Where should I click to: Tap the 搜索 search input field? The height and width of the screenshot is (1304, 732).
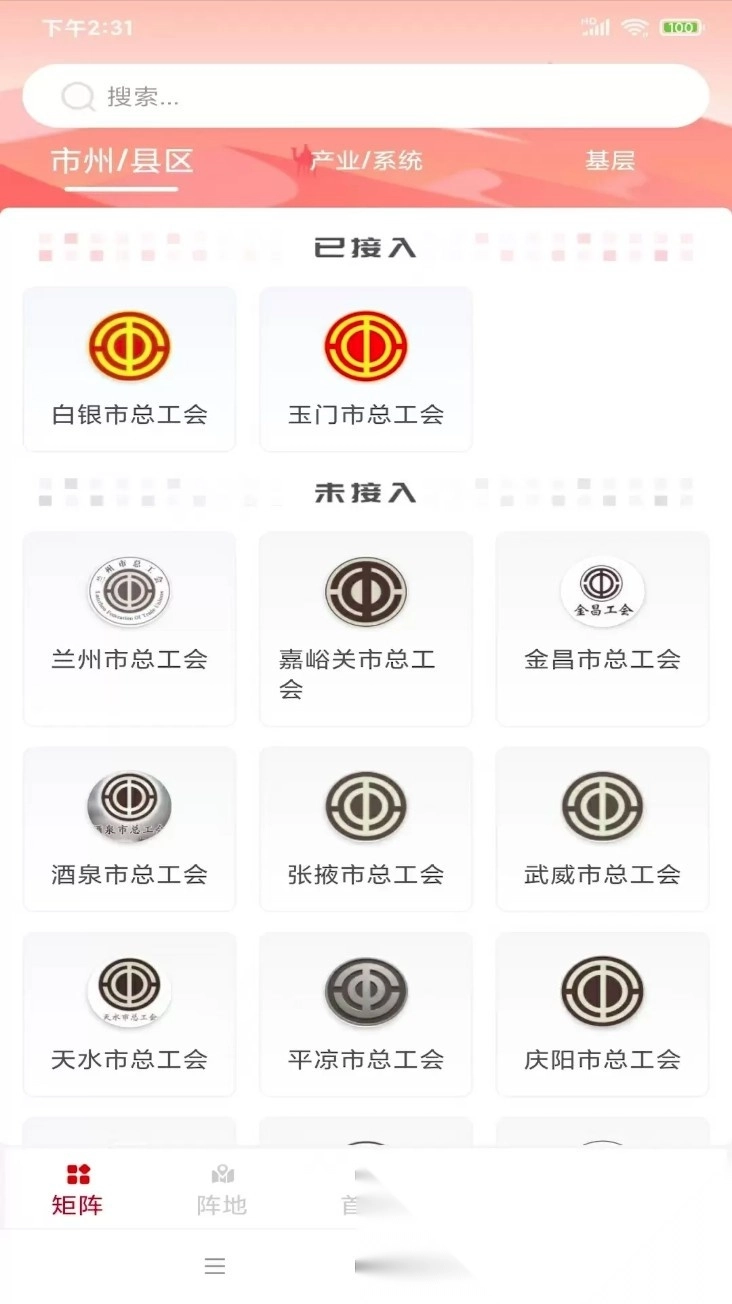pos(366,97)
